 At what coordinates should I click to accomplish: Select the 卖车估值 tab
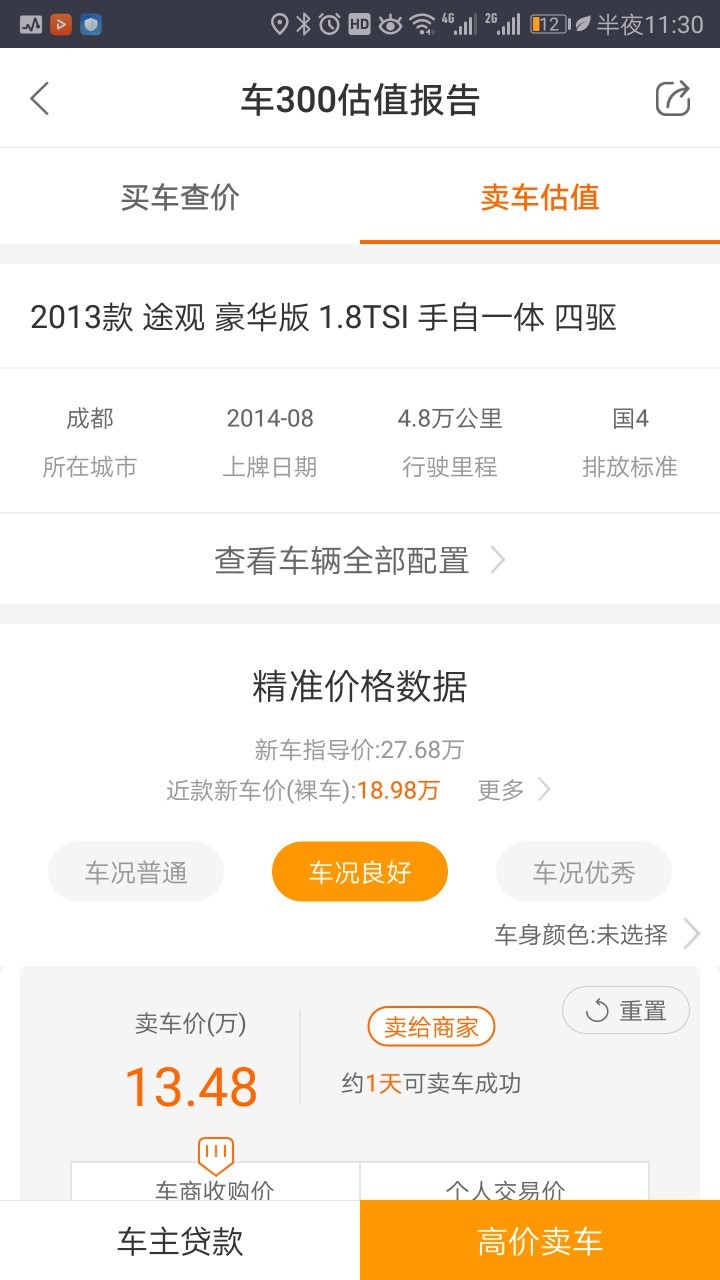pyautogui.click(x=540, y=197)
